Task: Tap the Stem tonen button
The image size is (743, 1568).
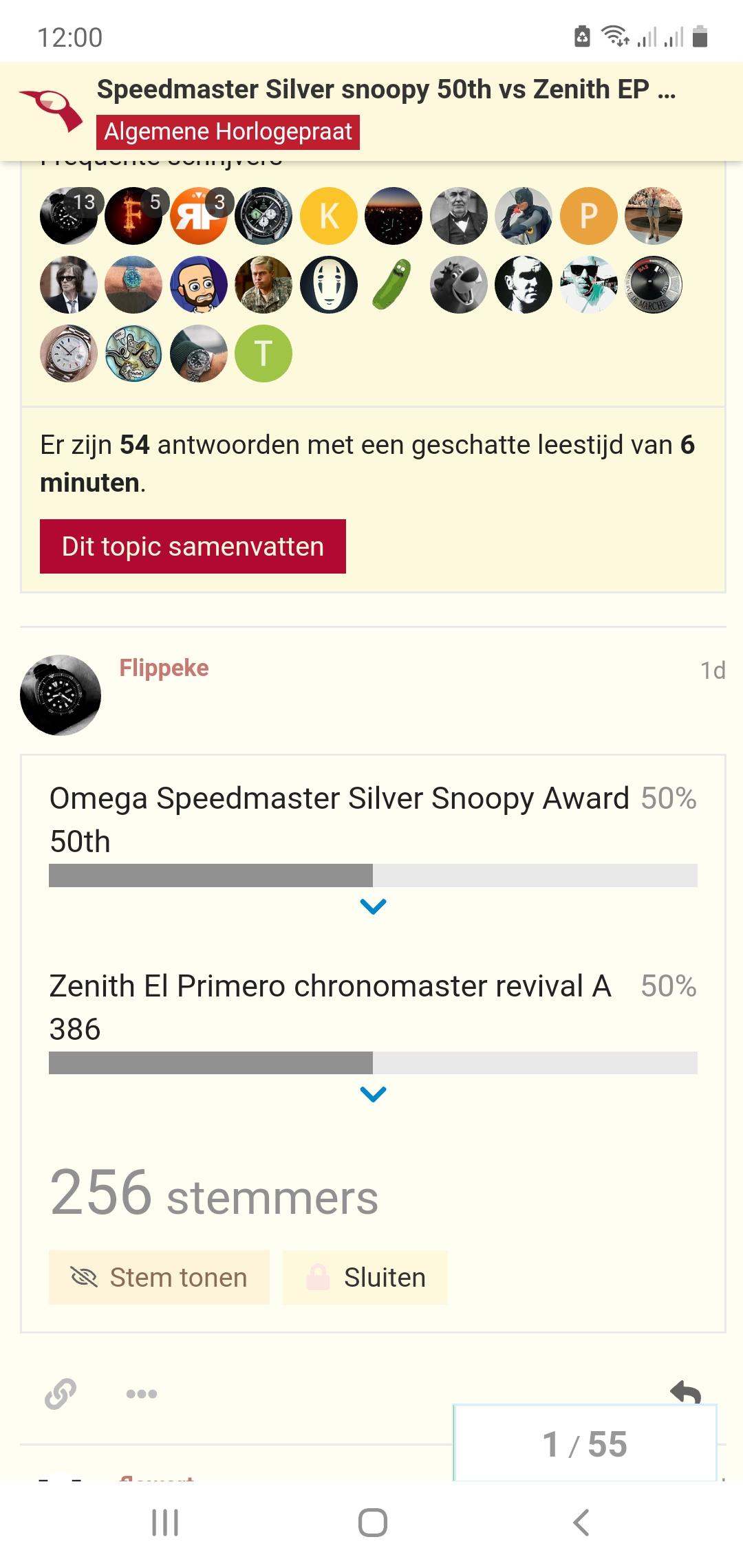Action: [159, 1277]
